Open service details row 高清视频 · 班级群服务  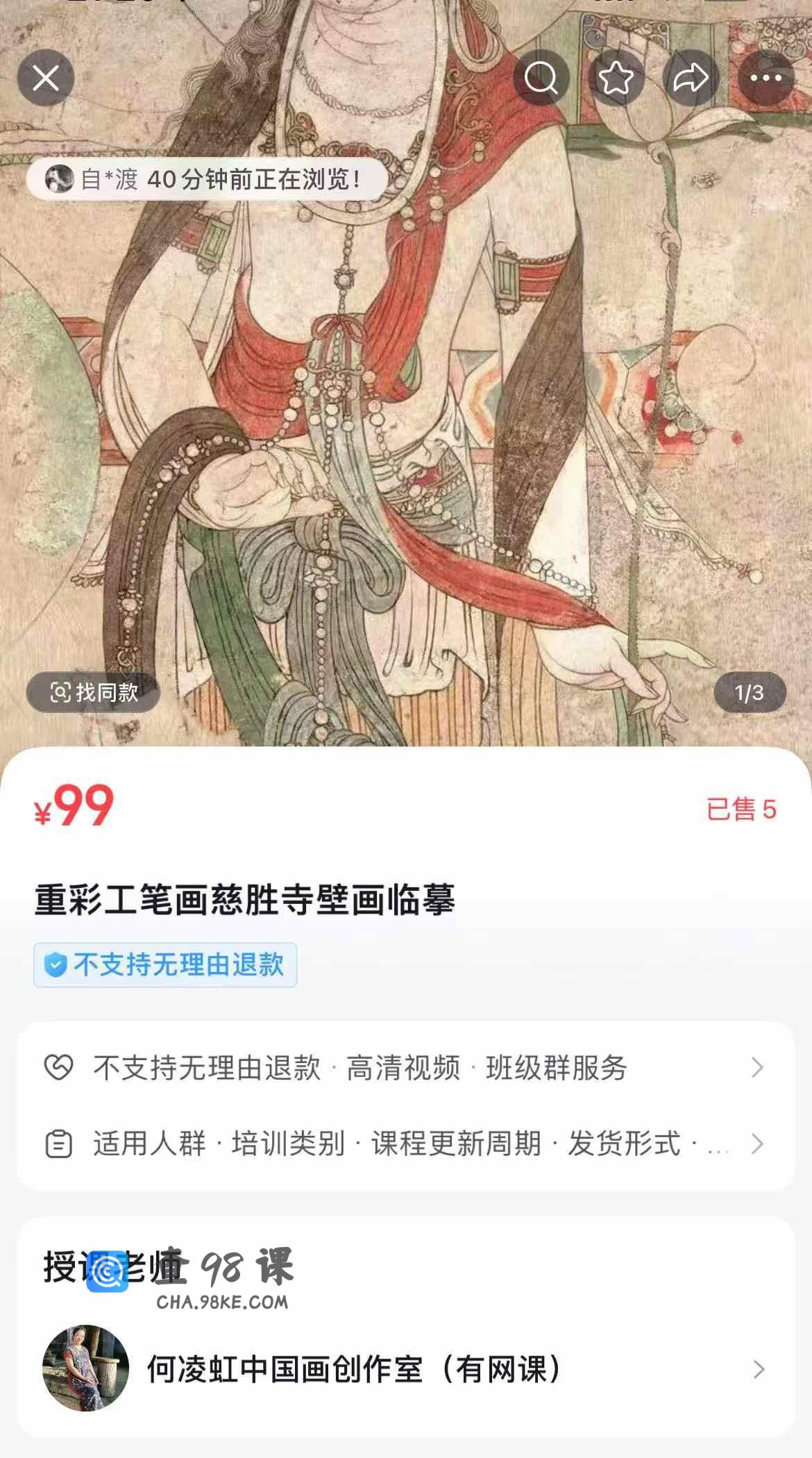[406, 1068]
